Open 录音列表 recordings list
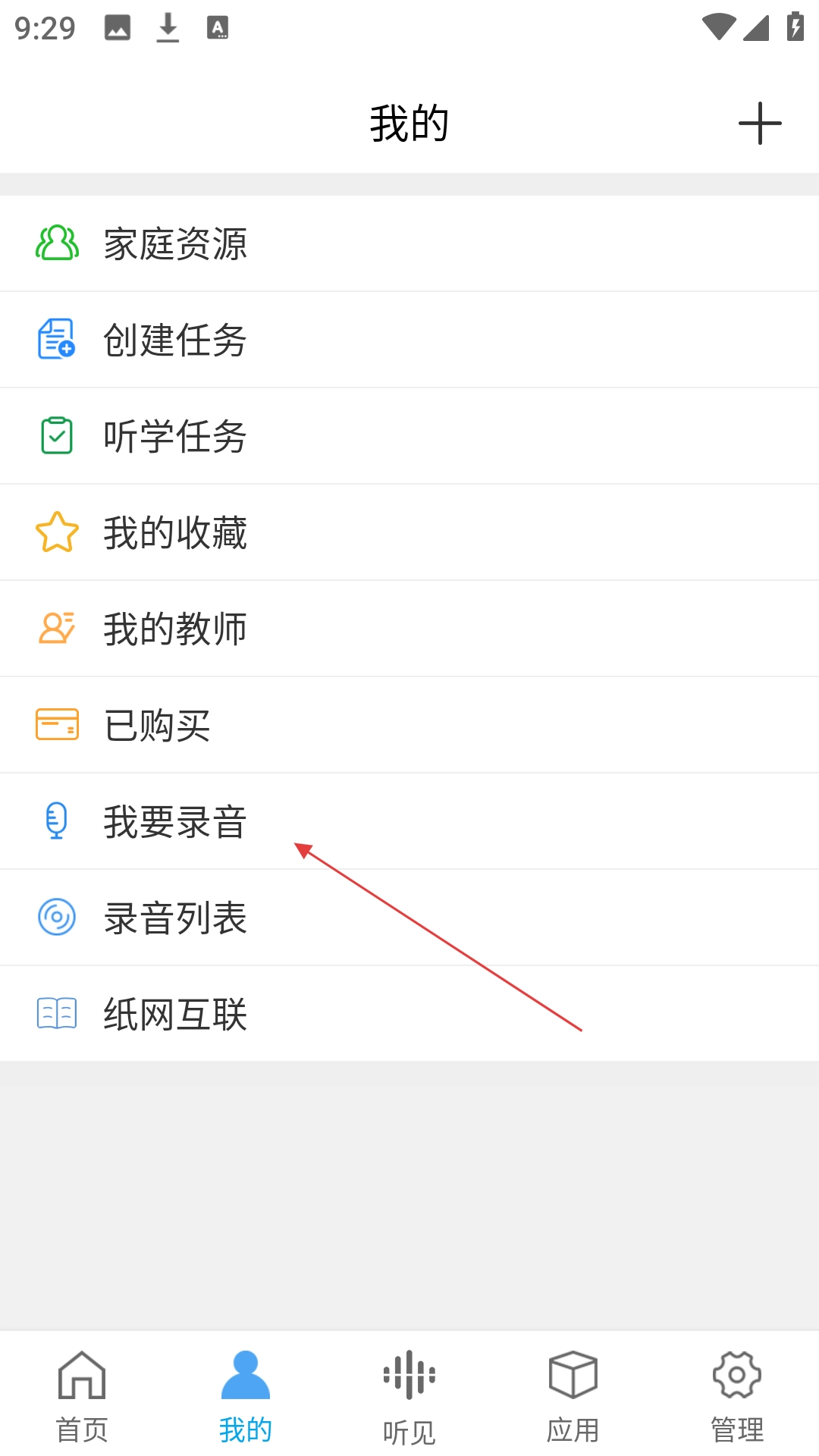Viewport: 819px width, 1456px height. click(174, 918)
